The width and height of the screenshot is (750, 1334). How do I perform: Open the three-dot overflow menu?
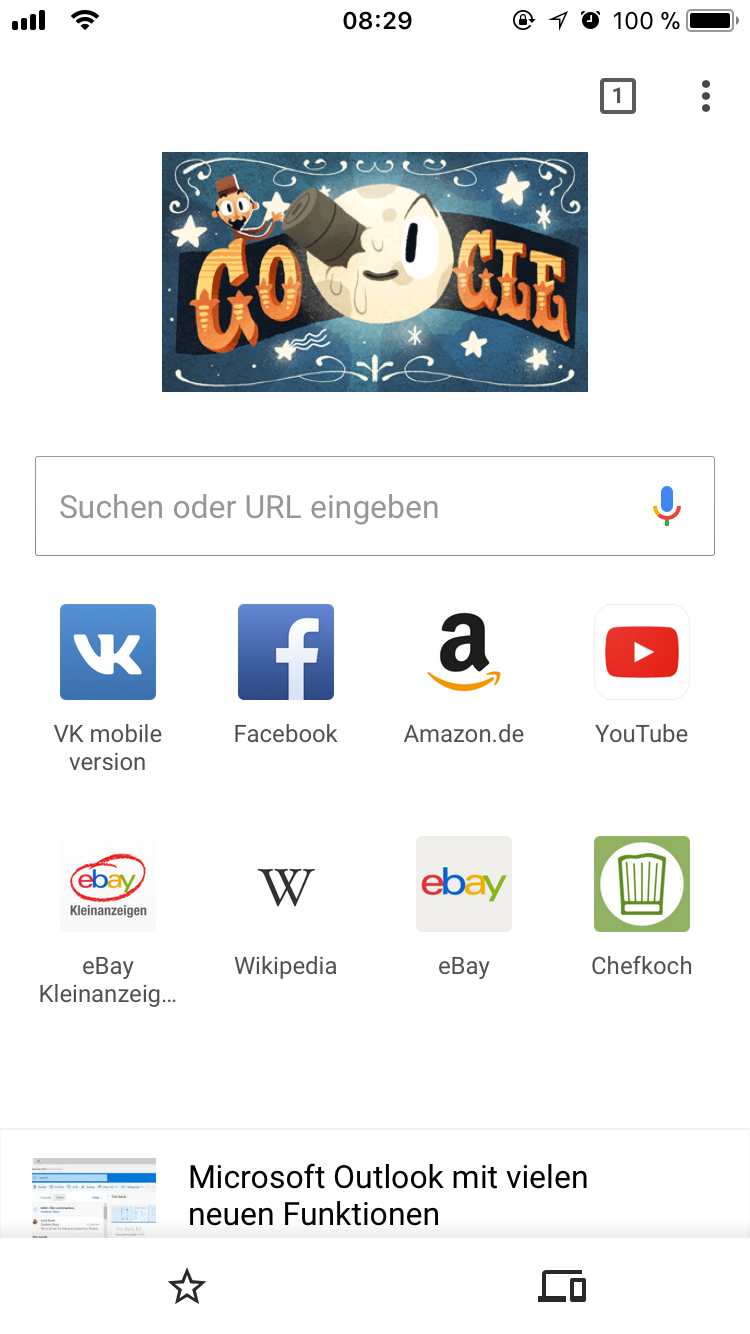pos(706,96)
